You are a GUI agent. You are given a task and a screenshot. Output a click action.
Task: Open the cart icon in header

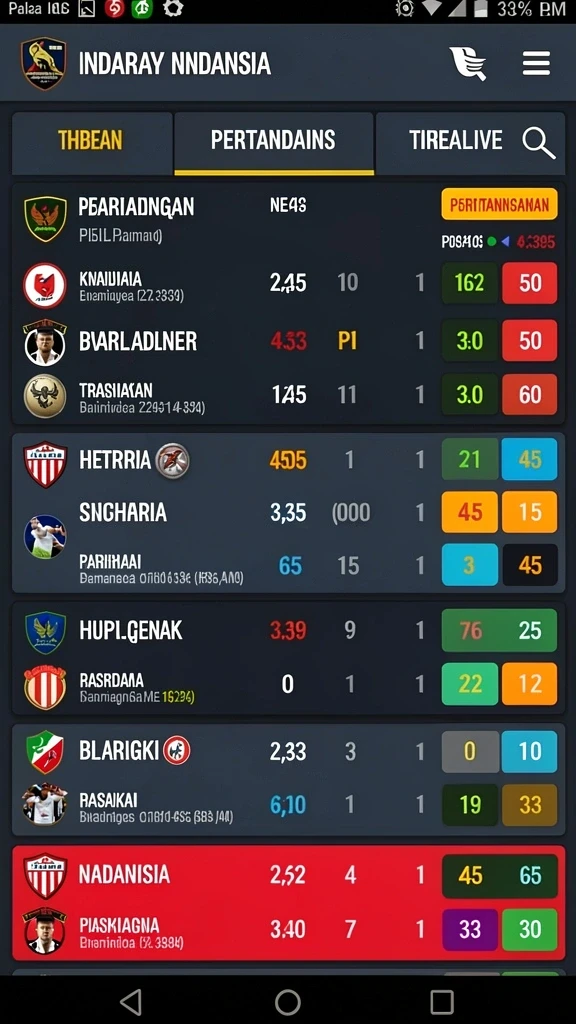[x=468, y=64]
